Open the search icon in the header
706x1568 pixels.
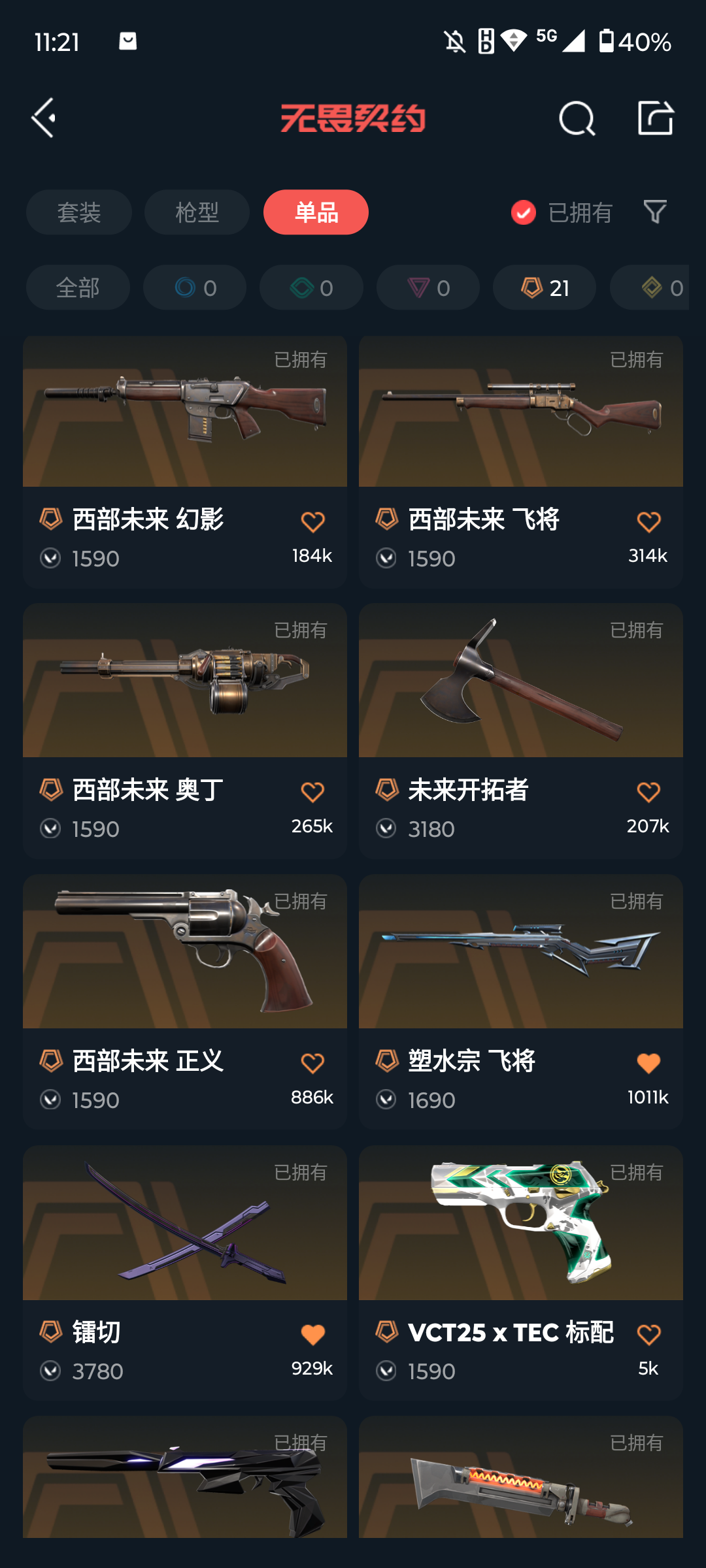pos(577,119)
